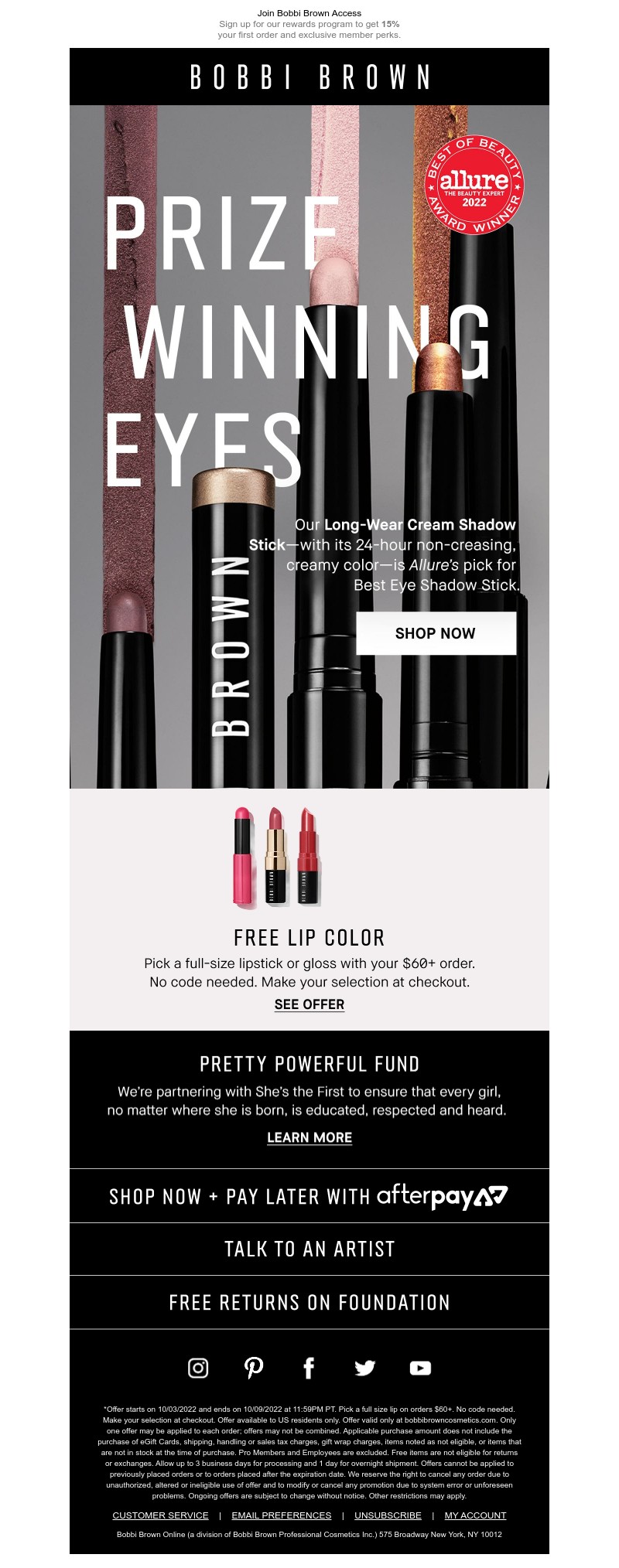Open LEARN MORE about Pretty Powerful Fund

pos(309,1137)
